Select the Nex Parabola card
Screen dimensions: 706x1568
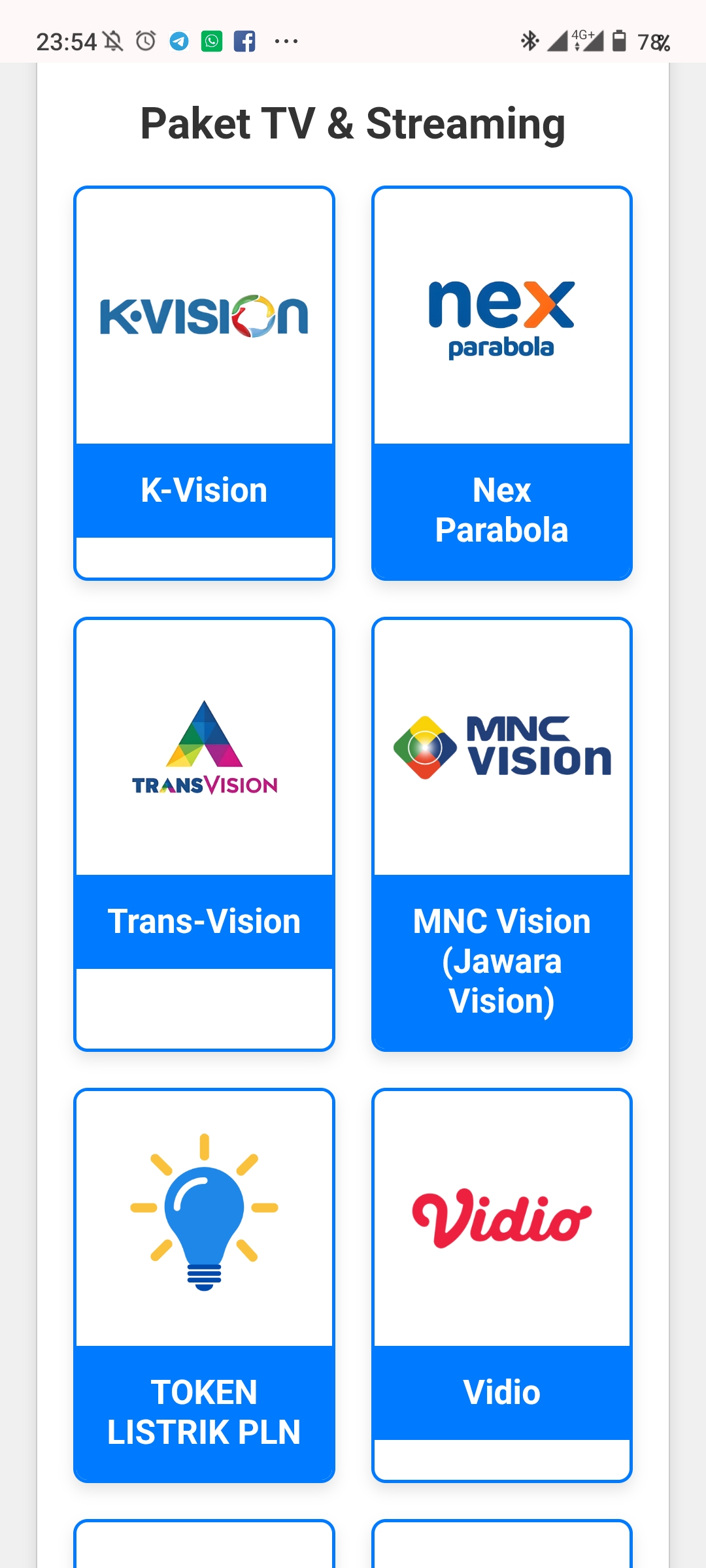(501, 382)
